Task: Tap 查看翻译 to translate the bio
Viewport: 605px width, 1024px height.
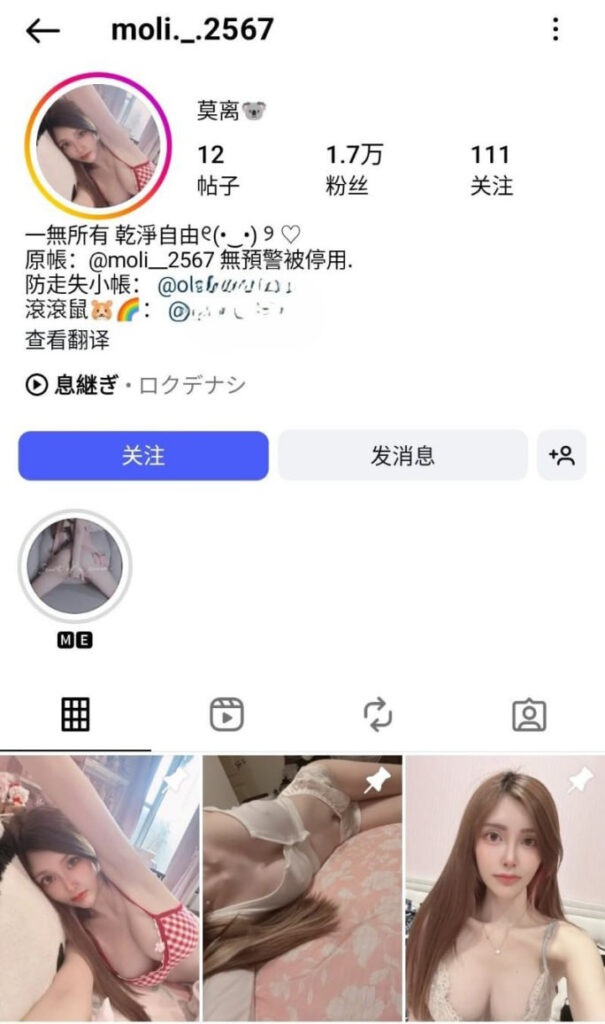Action: coord(67,340)
